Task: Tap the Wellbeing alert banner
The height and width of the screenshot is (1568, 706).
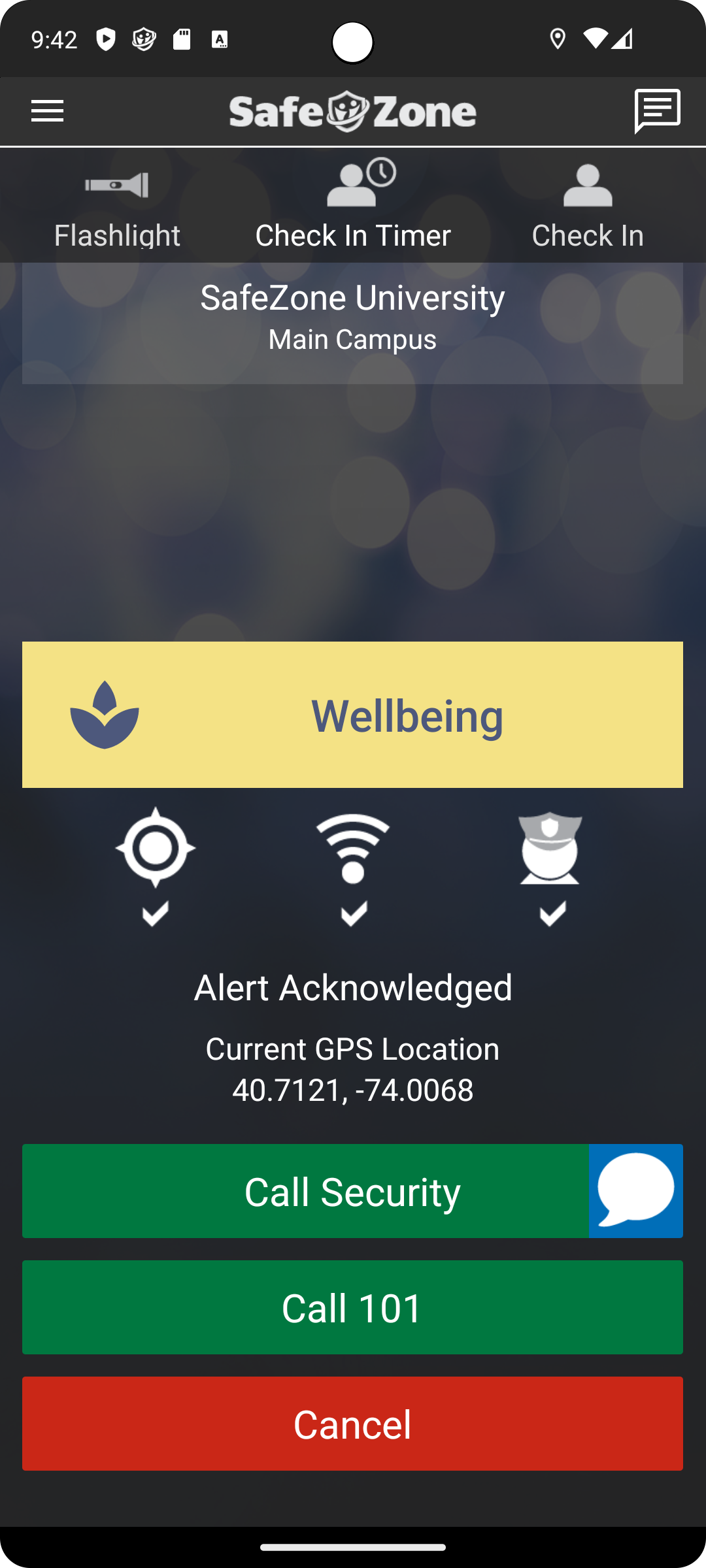Action: pos(352,715)
